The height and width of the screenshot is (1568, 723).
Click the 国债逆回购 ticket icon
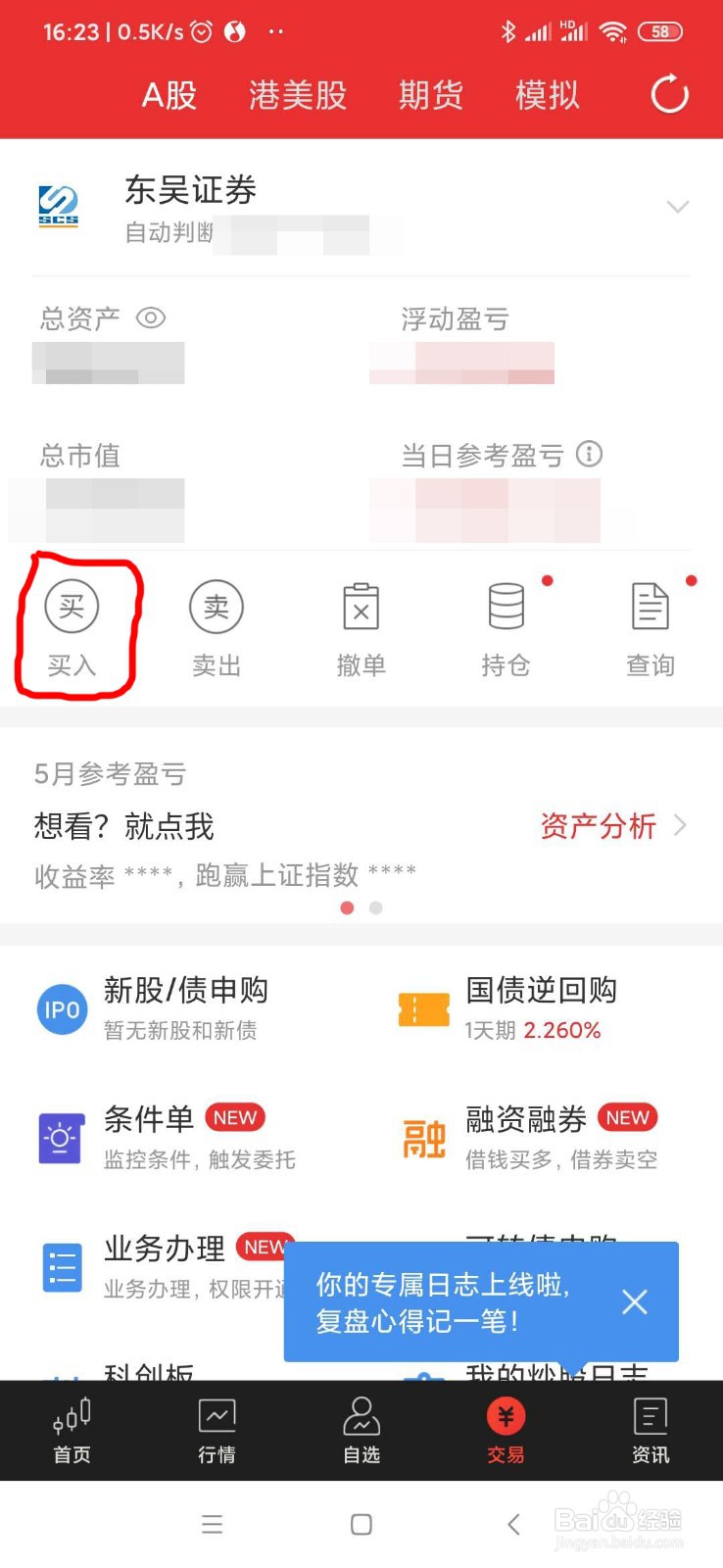(423, 1007)
